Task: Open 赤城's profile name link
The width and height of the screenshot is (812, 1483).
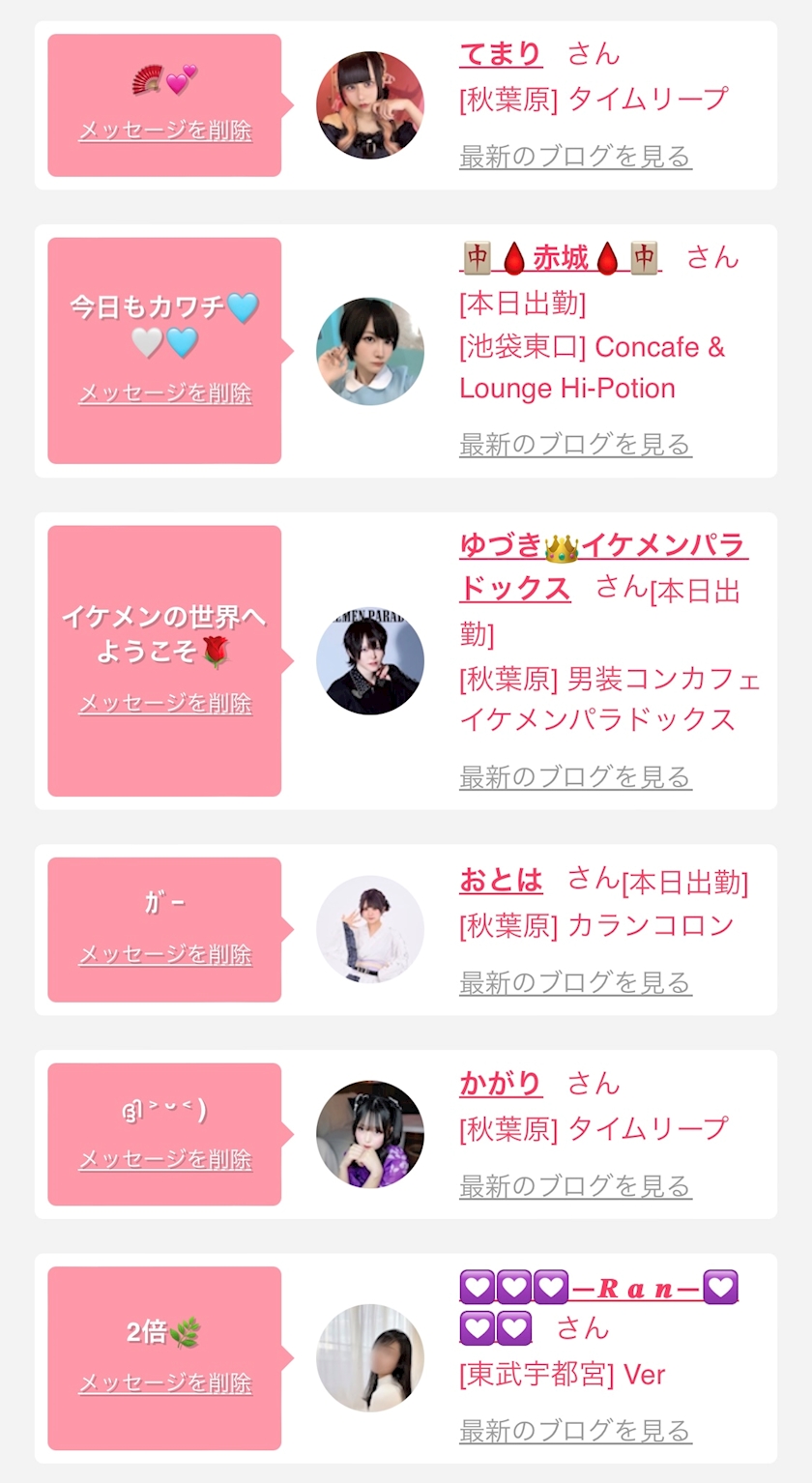Action: (561, 258)
